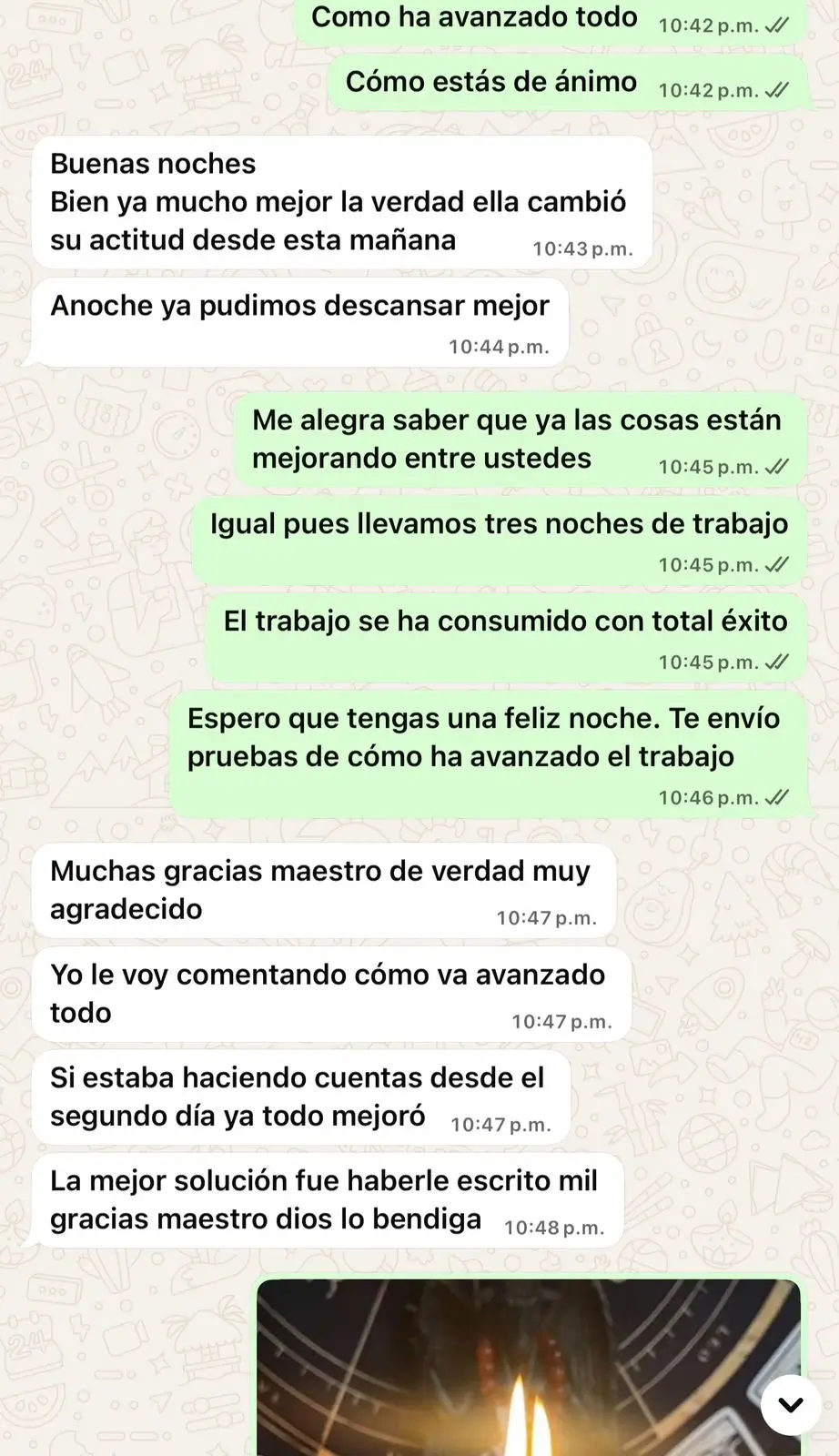Tap the double-check receipt on 'Como ha avanzado todo'
Screen dimensions: 839x1456
[774, 25]
